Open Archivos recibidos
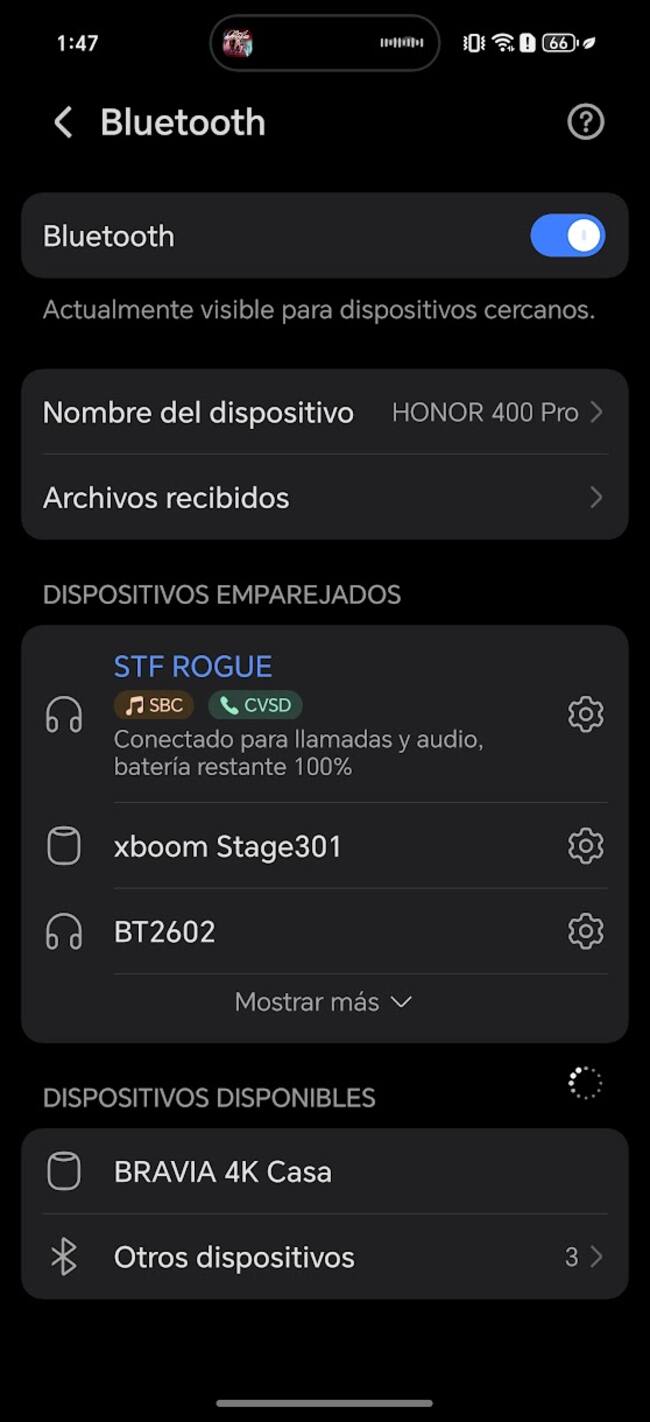 pos(324,498)
